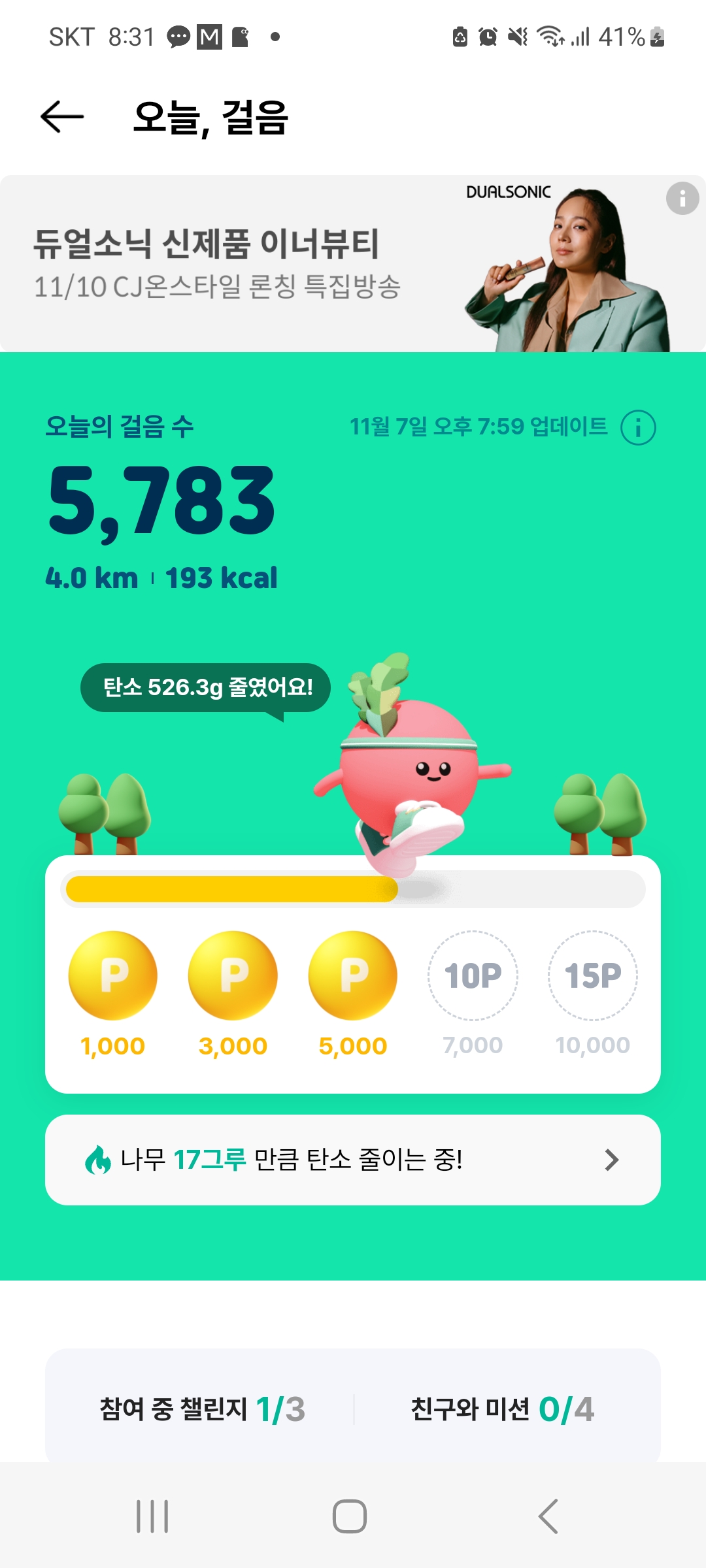Tap the ad info icon on banner
The height and width of the screenshot is (1568, 706).
(x=682, y=198)
